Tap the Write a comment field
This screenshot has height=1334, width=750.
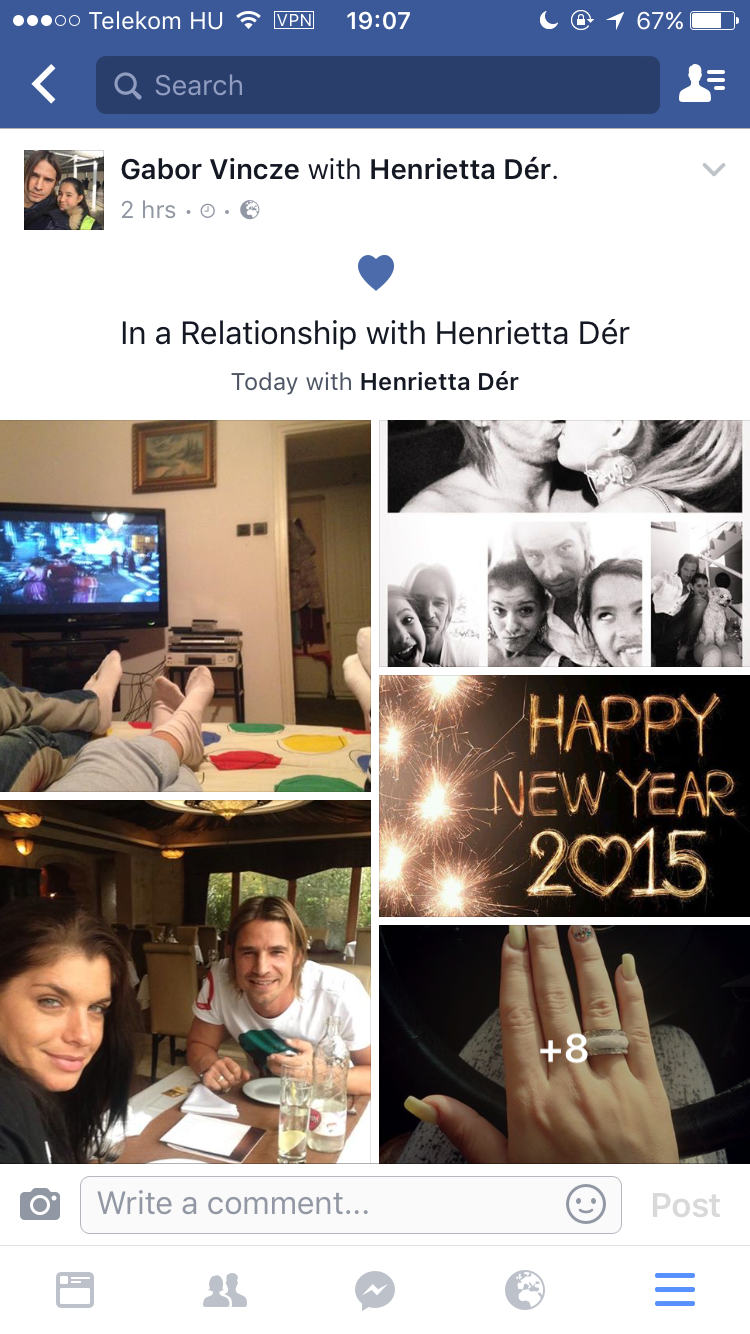(351, 1204)
